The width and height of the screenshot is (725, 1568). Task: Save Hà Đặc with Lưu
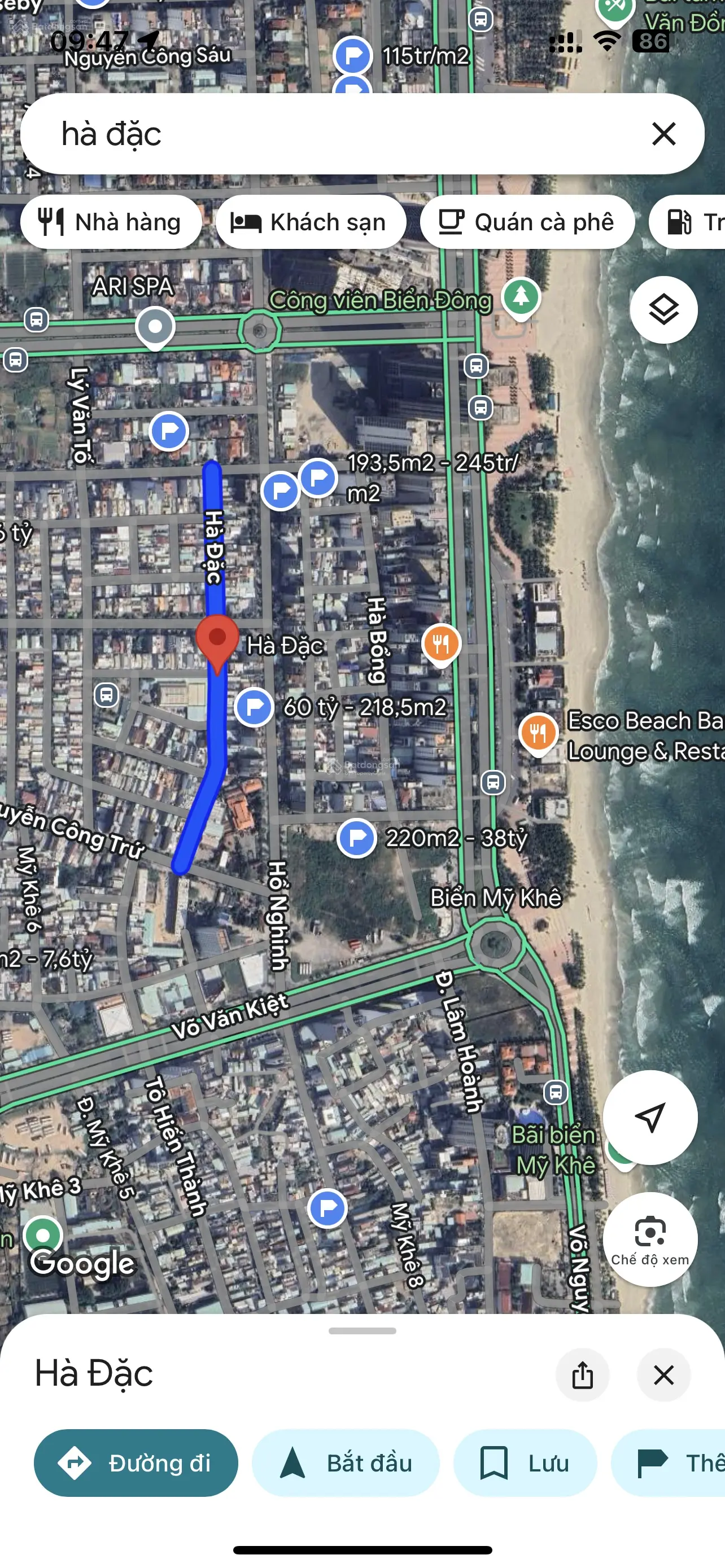(525, 1462)
